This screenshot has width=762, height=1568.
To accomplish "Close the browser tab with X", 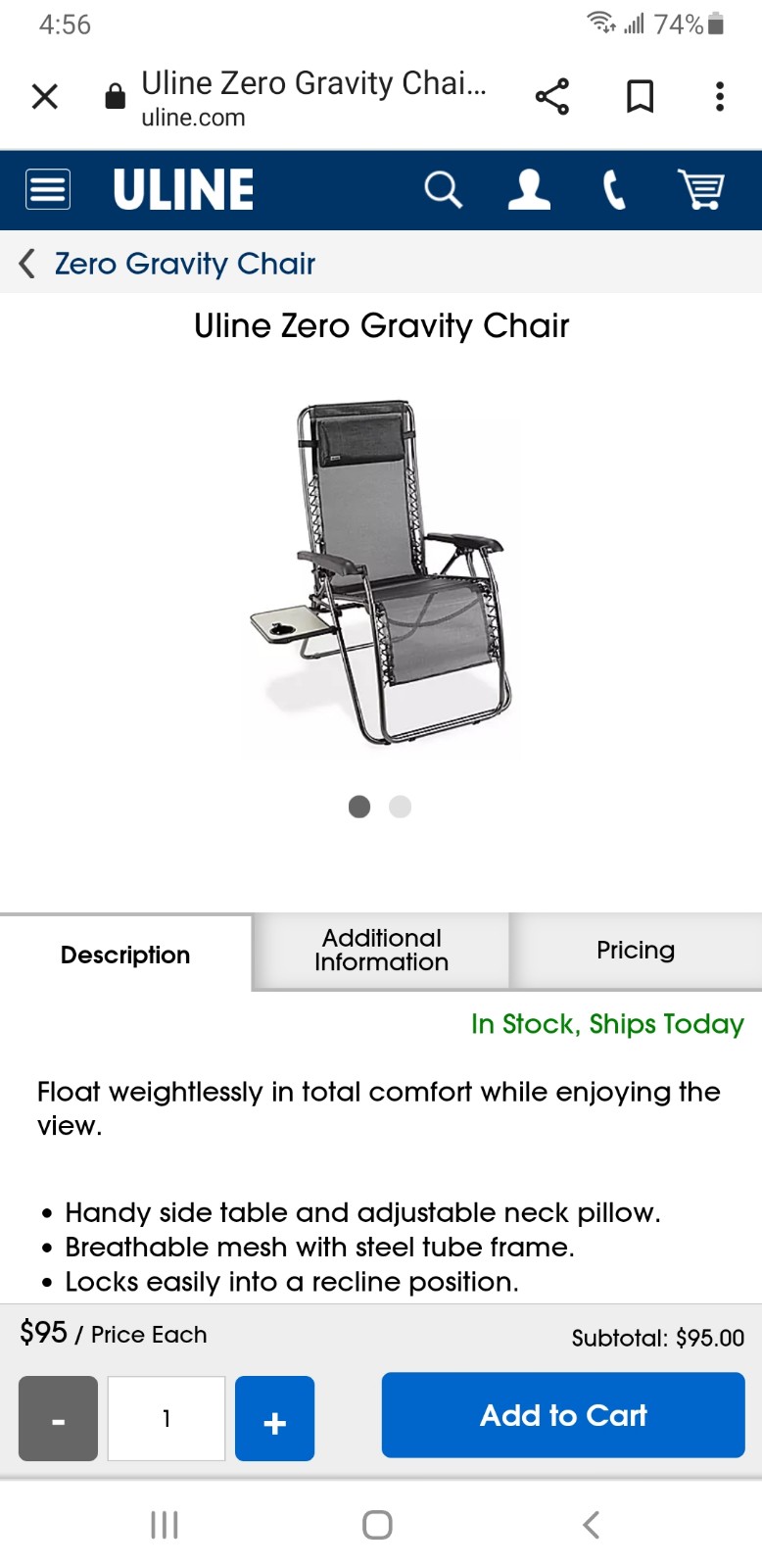I will tap(45, 96).
